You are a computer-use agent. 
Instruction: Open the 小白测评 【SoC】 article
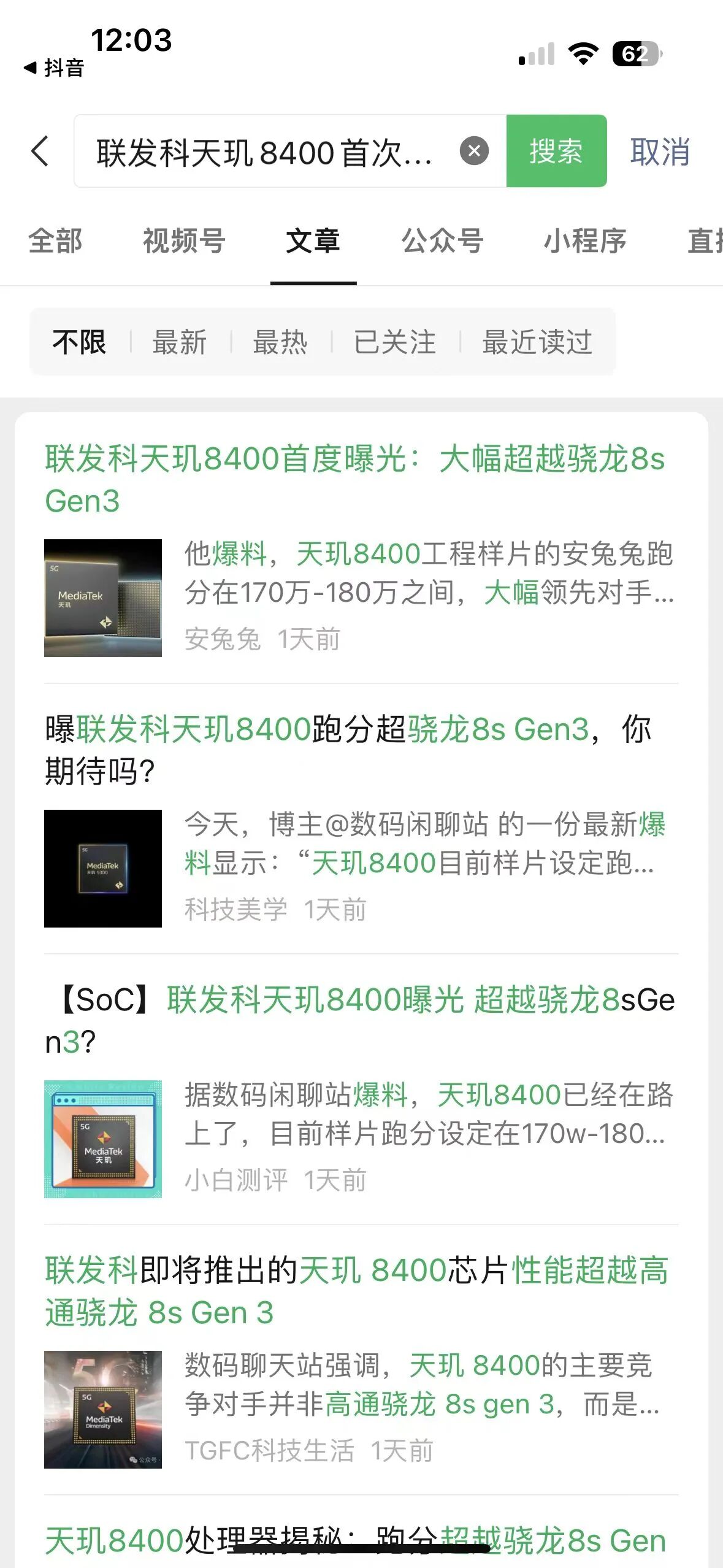coord(362,1020)
